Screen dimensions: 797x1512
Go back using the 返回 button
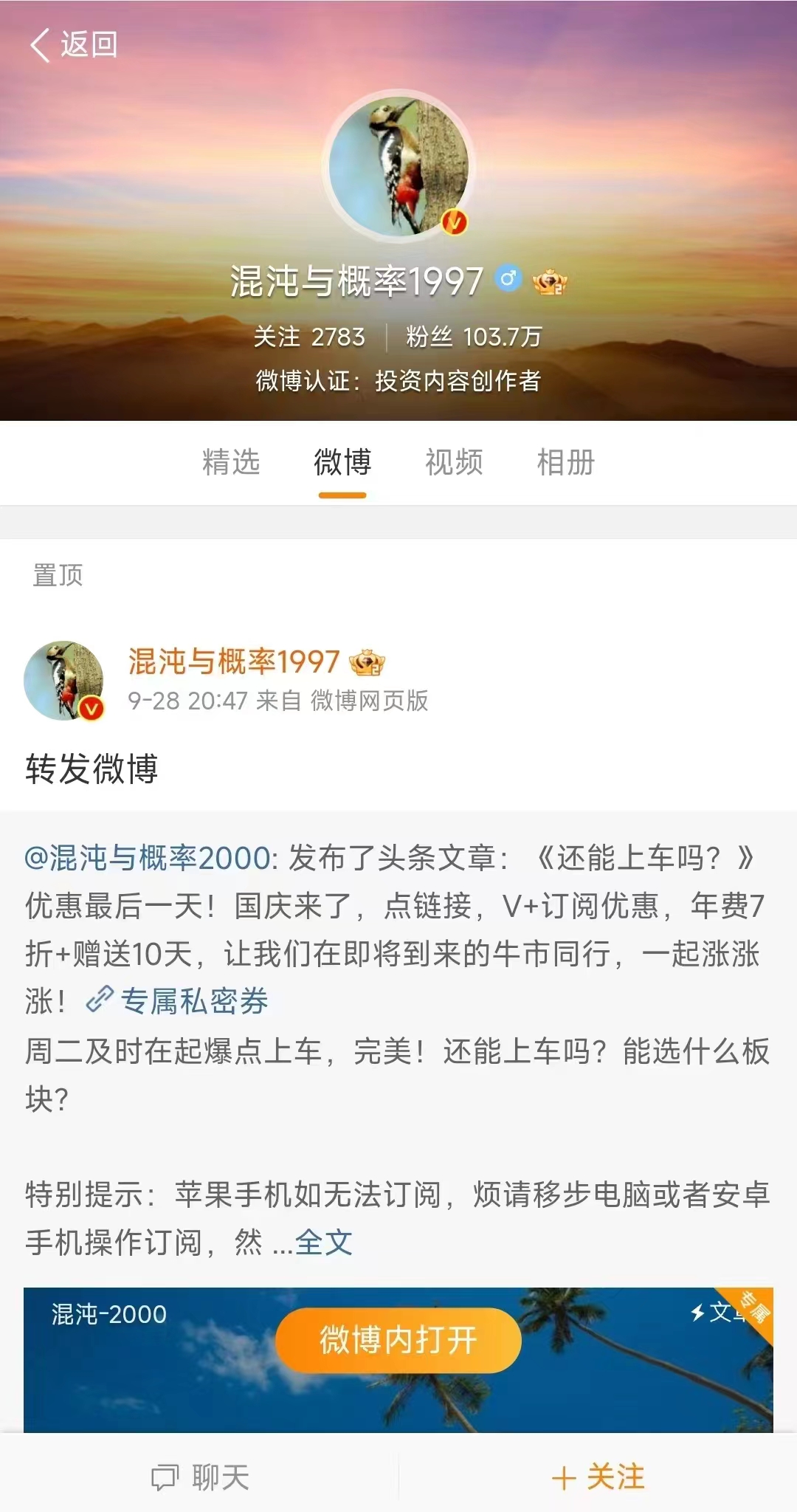pos(74,45)
